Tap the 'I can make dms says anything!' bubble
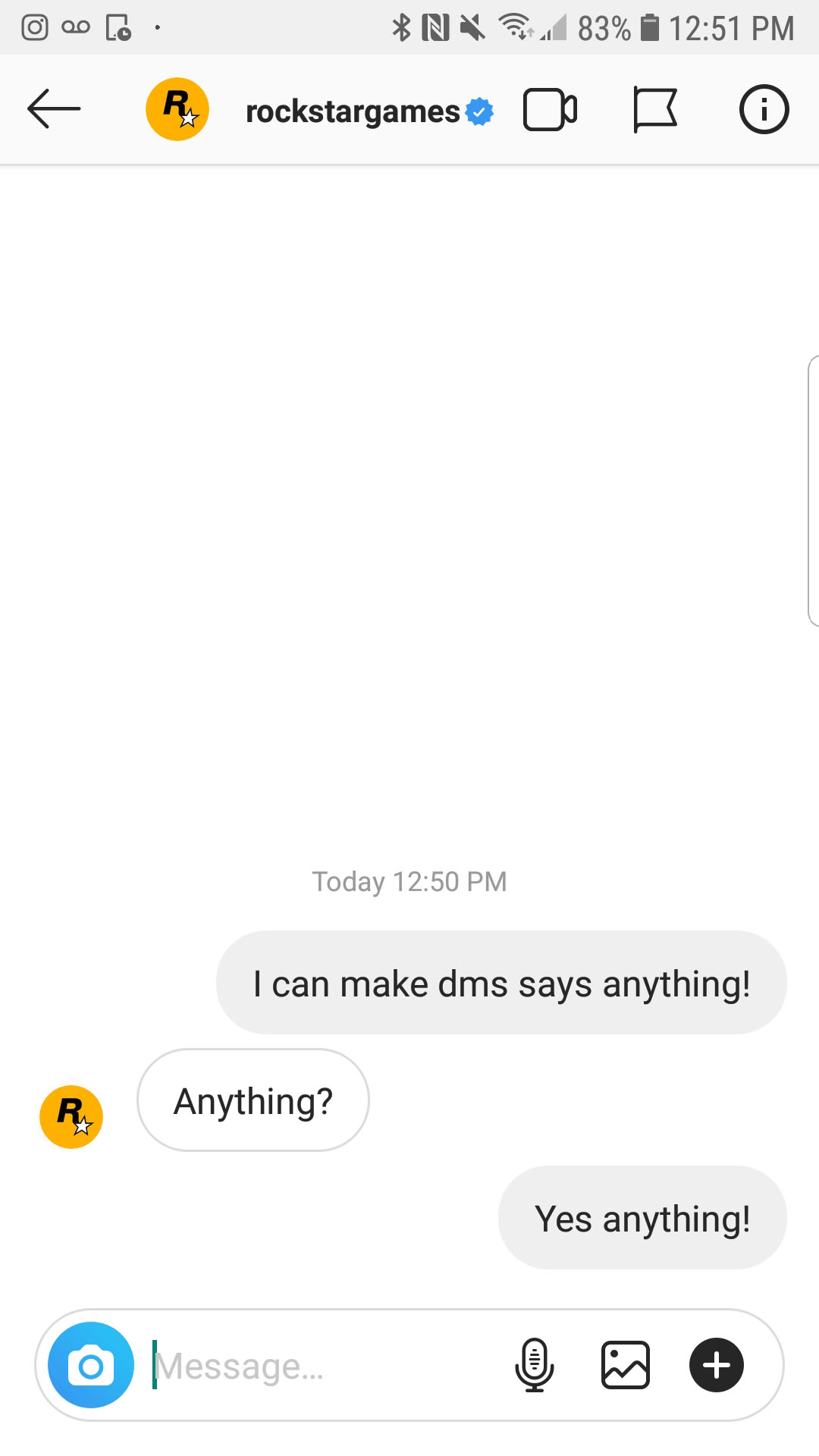 point(501,982)
